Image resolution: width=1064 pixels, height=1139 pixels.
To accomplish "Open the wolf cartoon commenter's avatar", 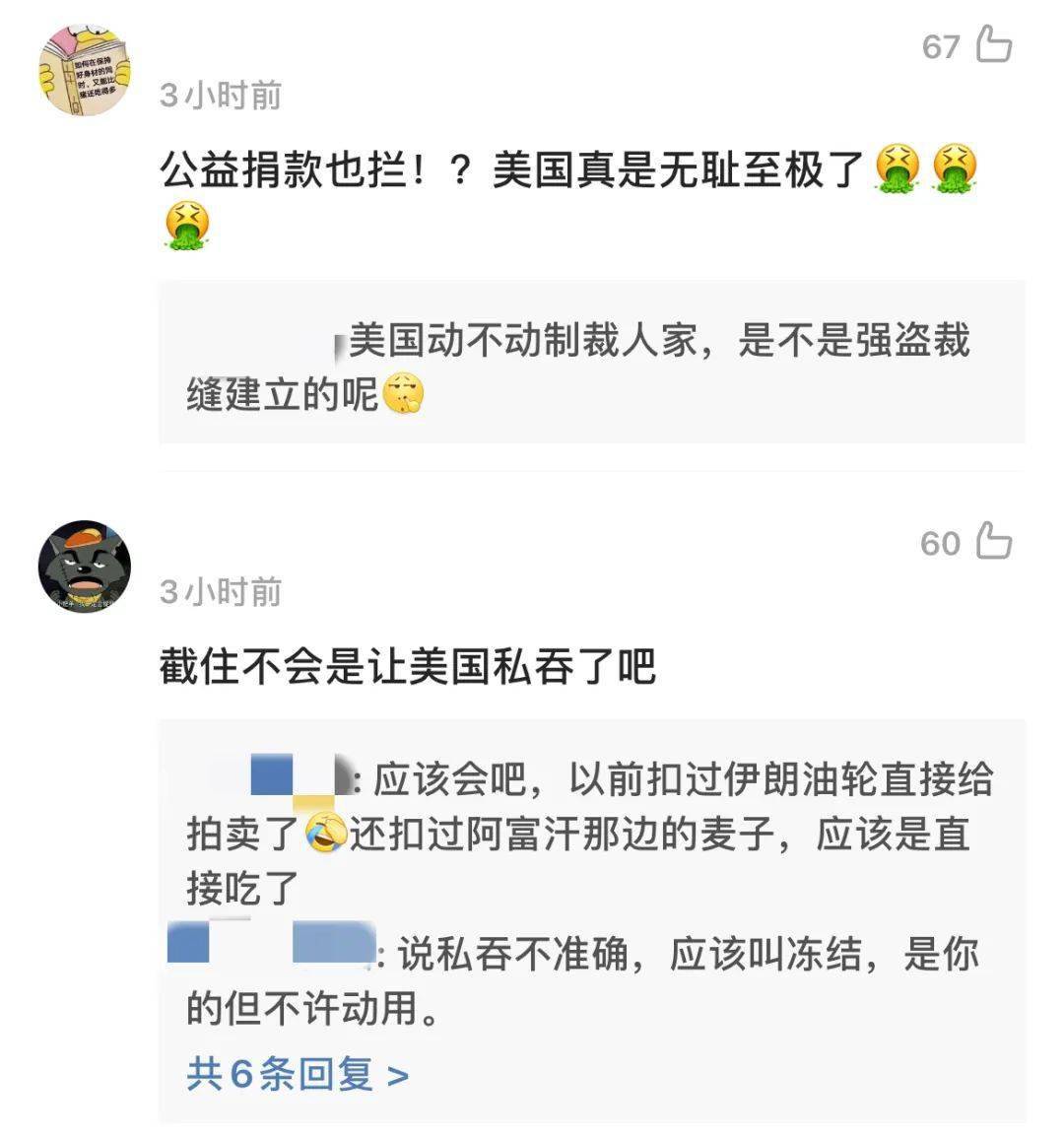I will [84, 567].
